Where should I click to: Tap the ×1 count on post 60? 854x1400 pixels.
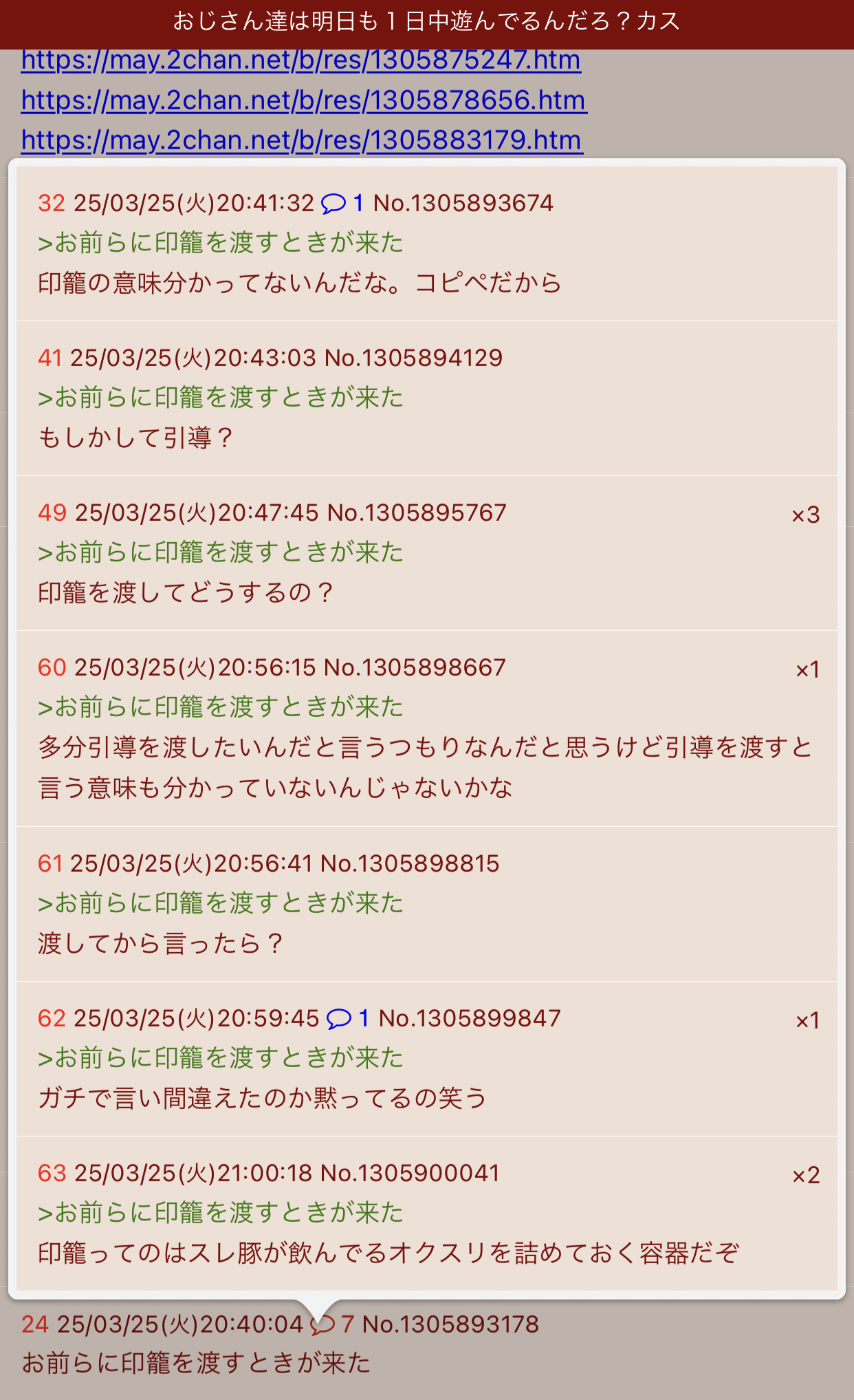pos(807,670)
